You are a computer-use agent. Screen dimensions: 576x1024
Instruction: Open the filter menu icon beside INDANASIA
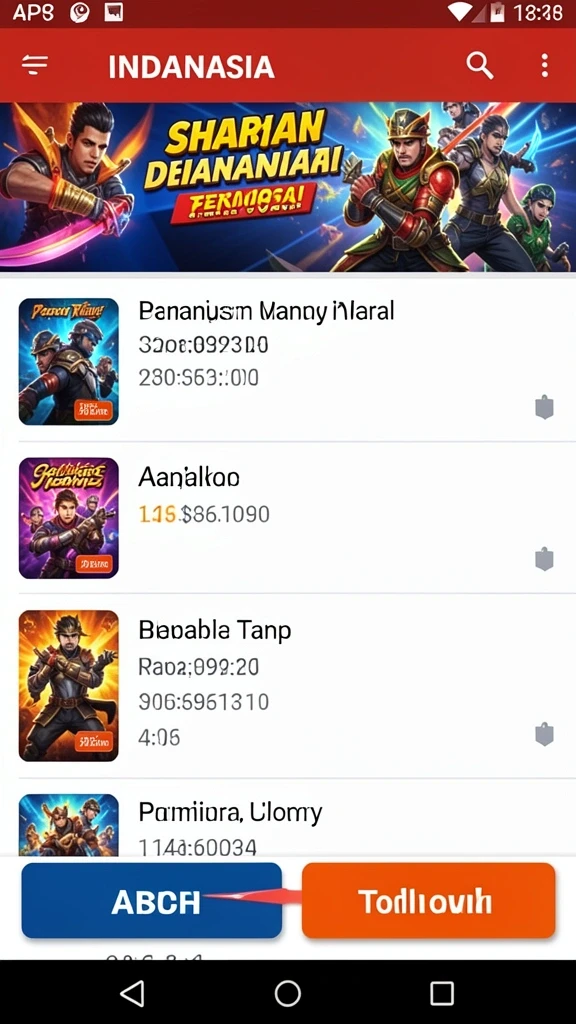(x=35, y=65)
